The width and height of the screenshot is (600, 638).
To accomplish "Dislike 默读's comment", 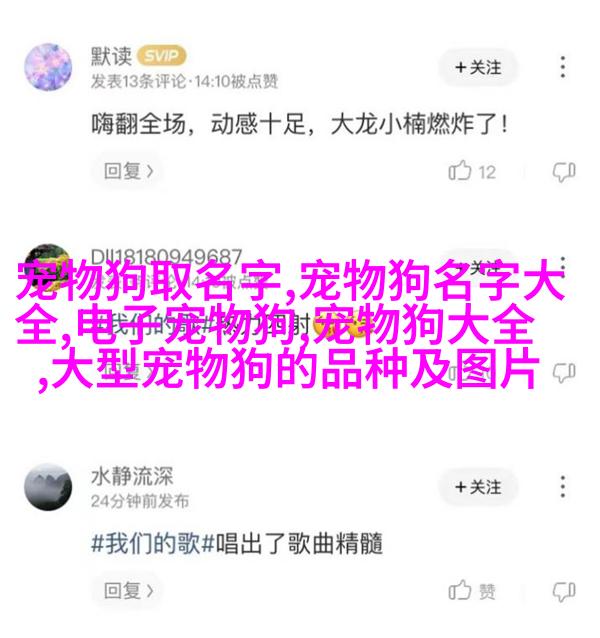I will point(563,171).
